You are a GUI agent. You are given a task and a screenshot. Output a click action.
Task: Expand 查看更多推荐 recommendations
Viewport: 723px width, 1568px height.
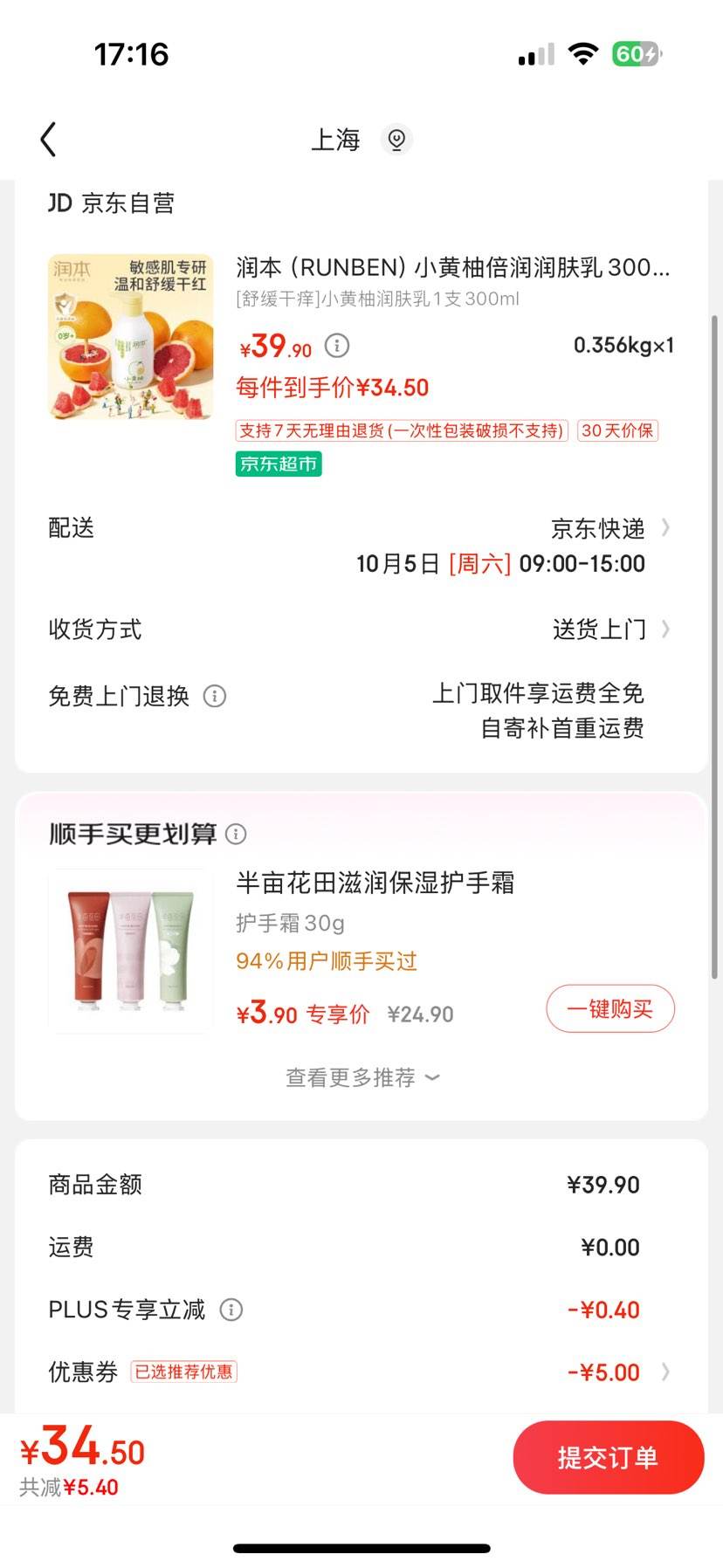point(361,1076)
